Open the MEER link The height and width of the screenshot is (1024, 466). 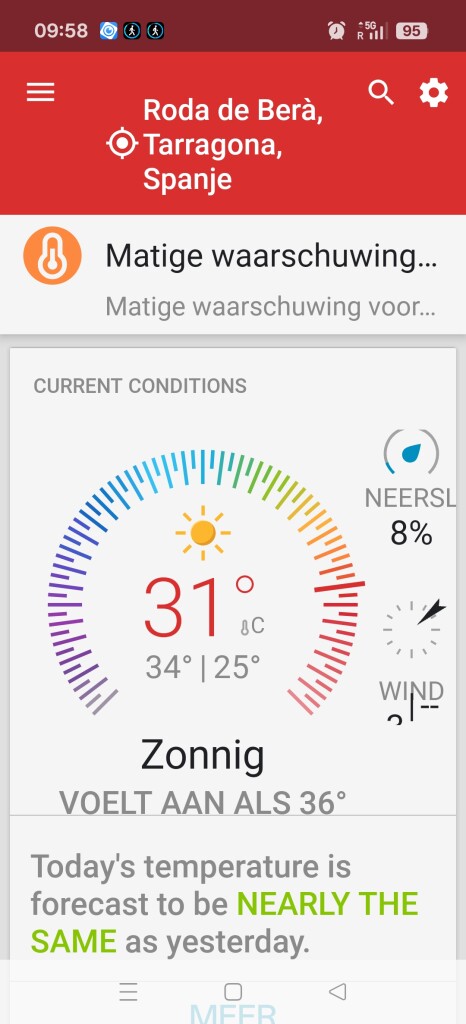coord(233,1014)
